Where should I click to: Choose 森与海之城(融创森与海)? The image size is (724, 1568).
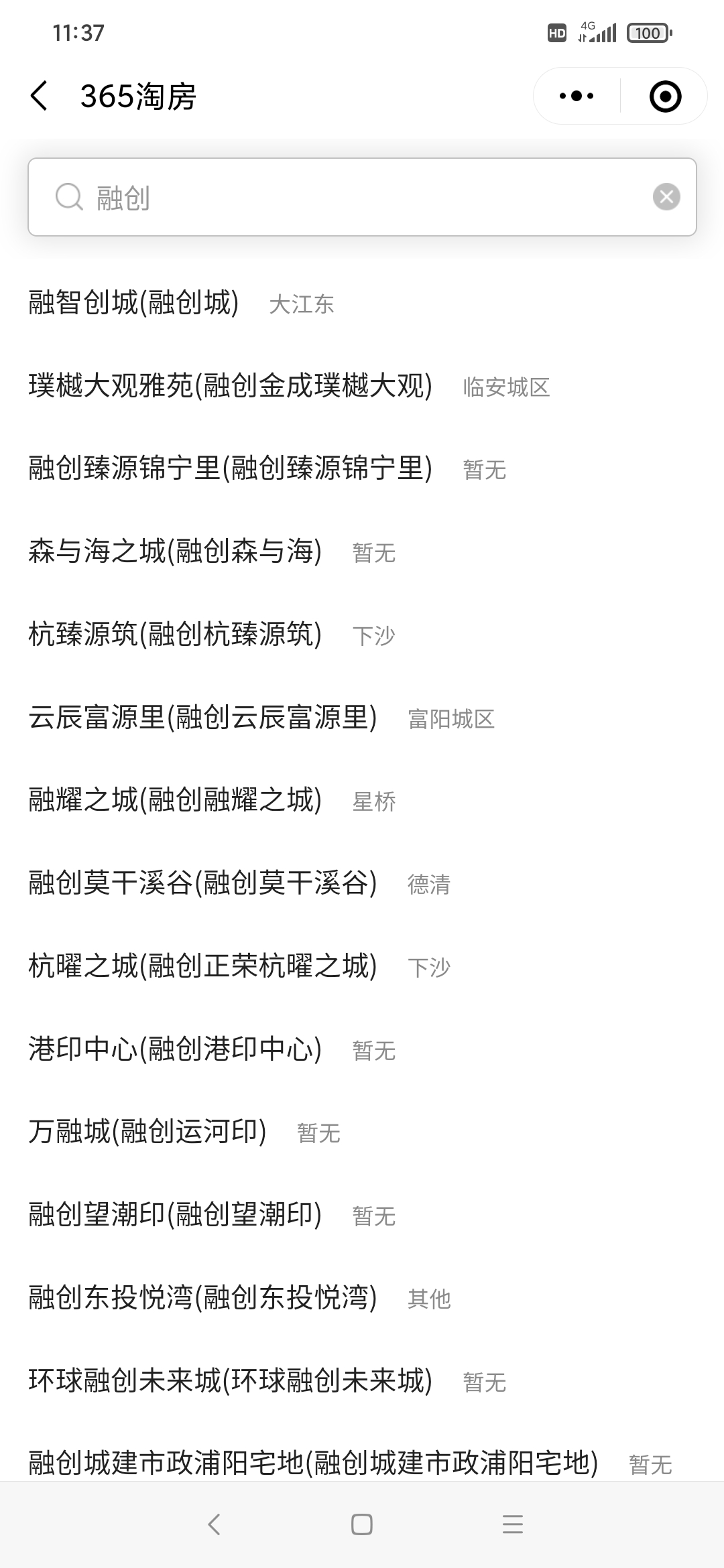pyautogui.click(x=175, y=552)
